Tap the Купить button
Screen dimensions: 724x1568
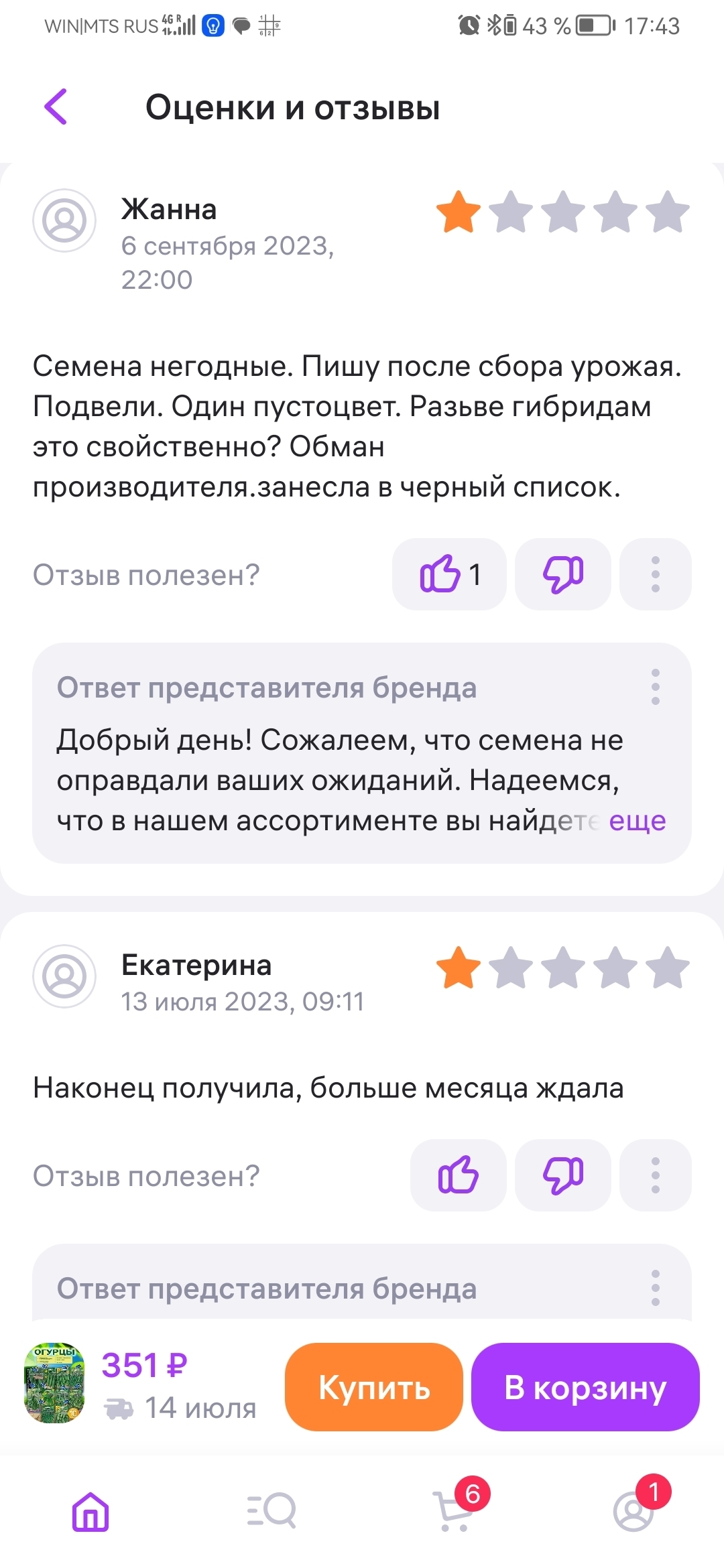[374, 1386]
